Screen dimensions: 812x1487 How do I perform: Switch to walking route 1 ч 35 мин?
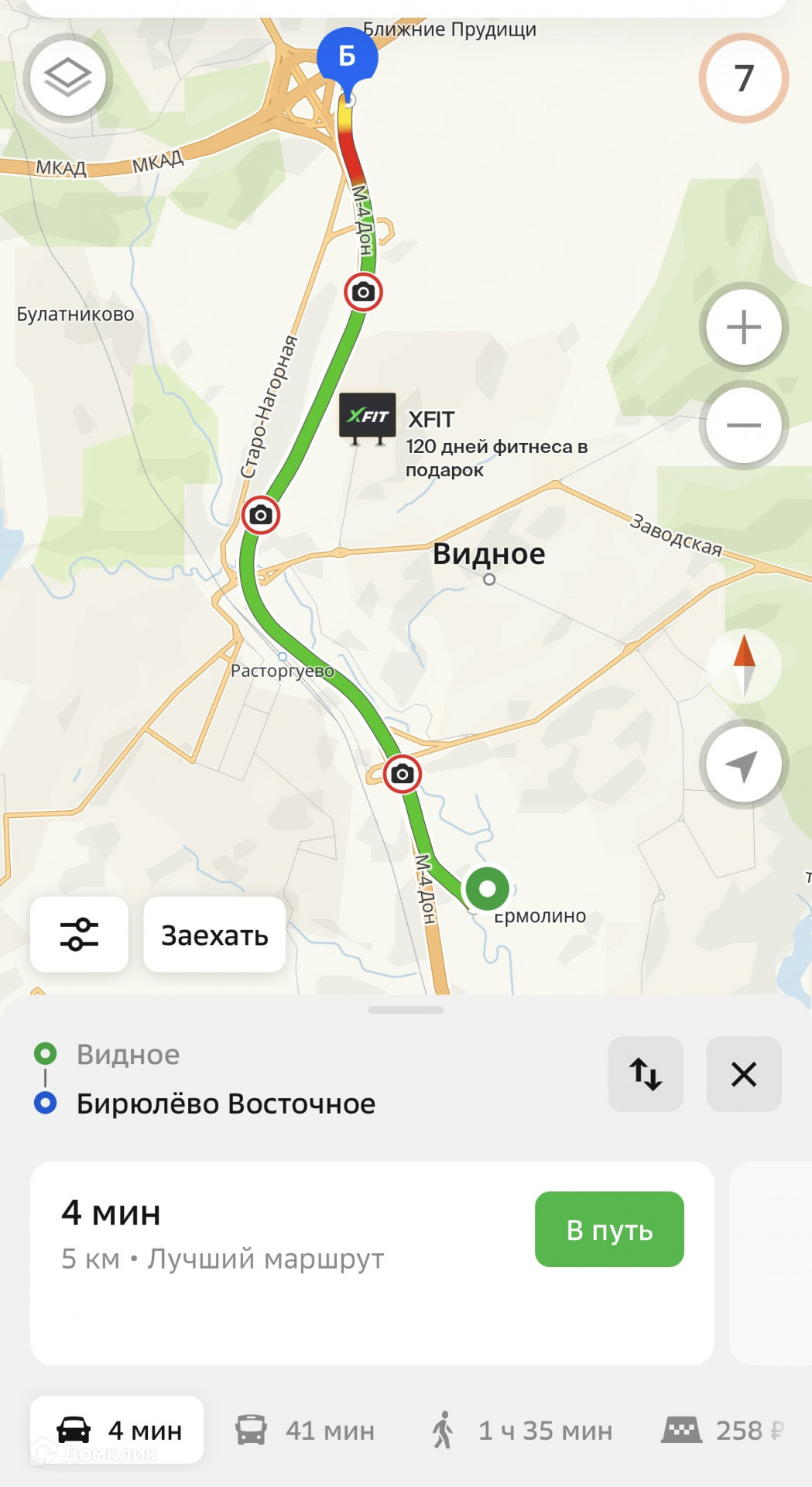tap(522, 1430)
